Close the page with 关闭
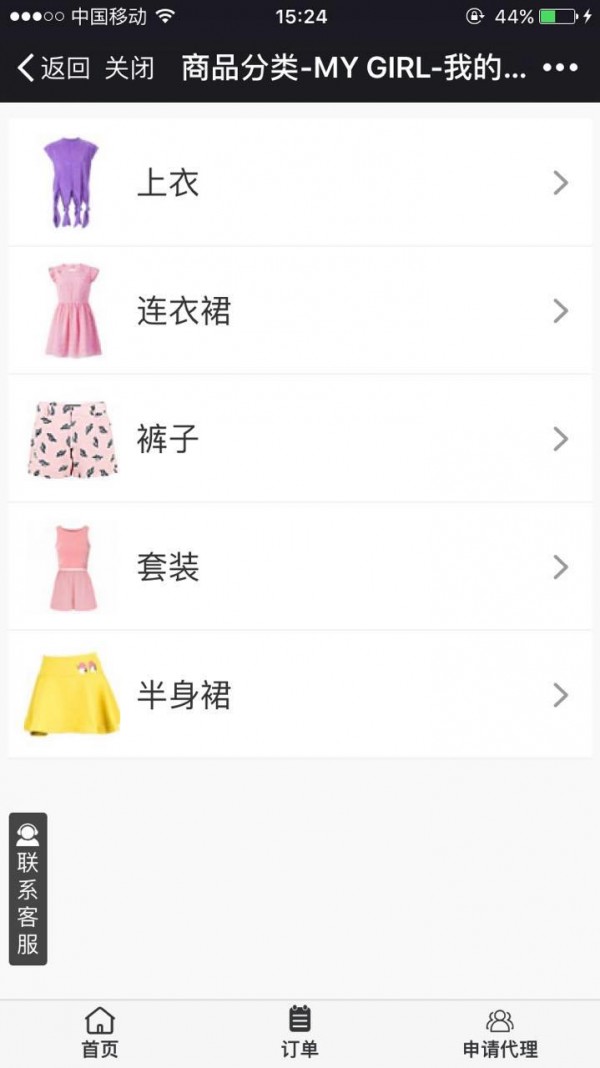The width and height of the screenshot is (600, 1068). coord(130,68)
